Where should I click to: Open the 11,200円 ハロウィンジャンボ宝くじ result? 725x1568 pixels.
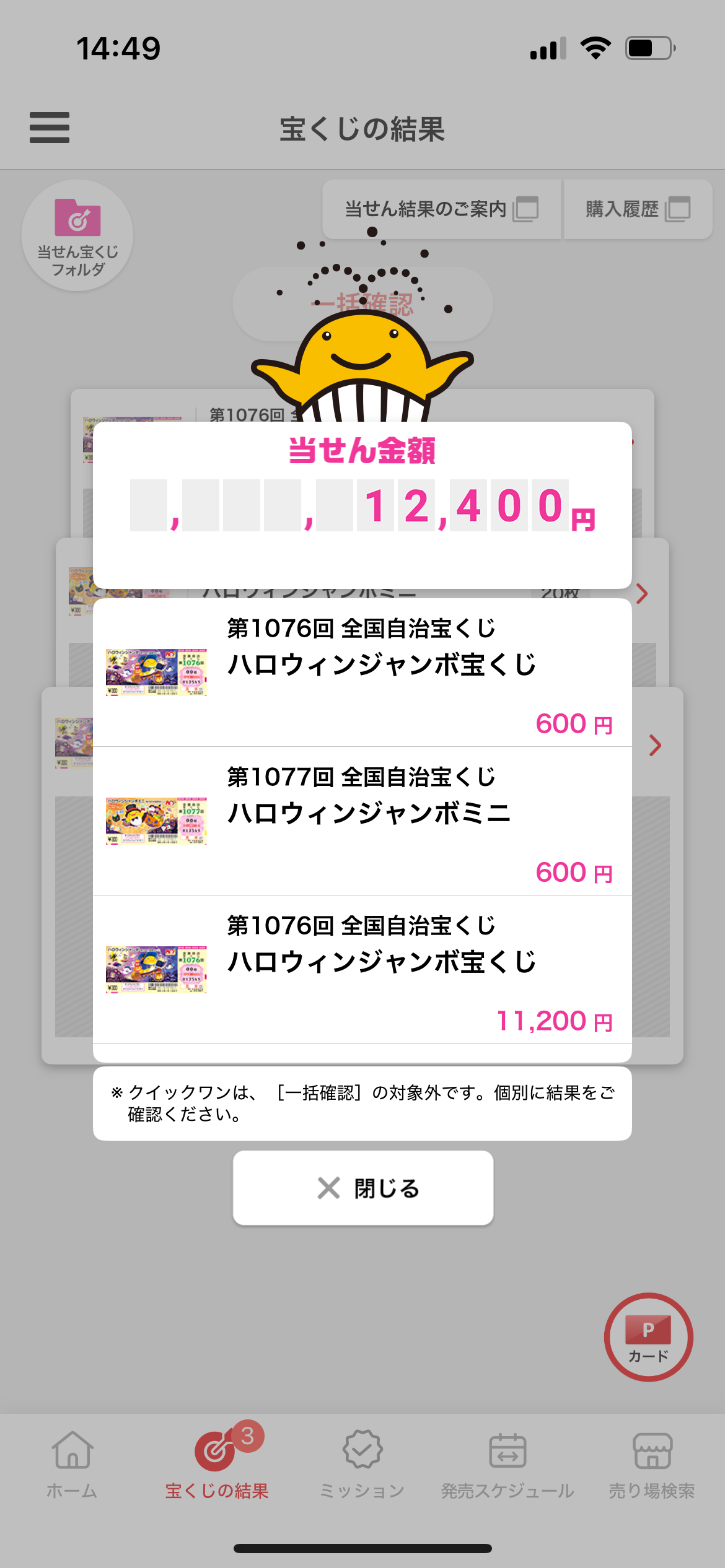[362, 969]
